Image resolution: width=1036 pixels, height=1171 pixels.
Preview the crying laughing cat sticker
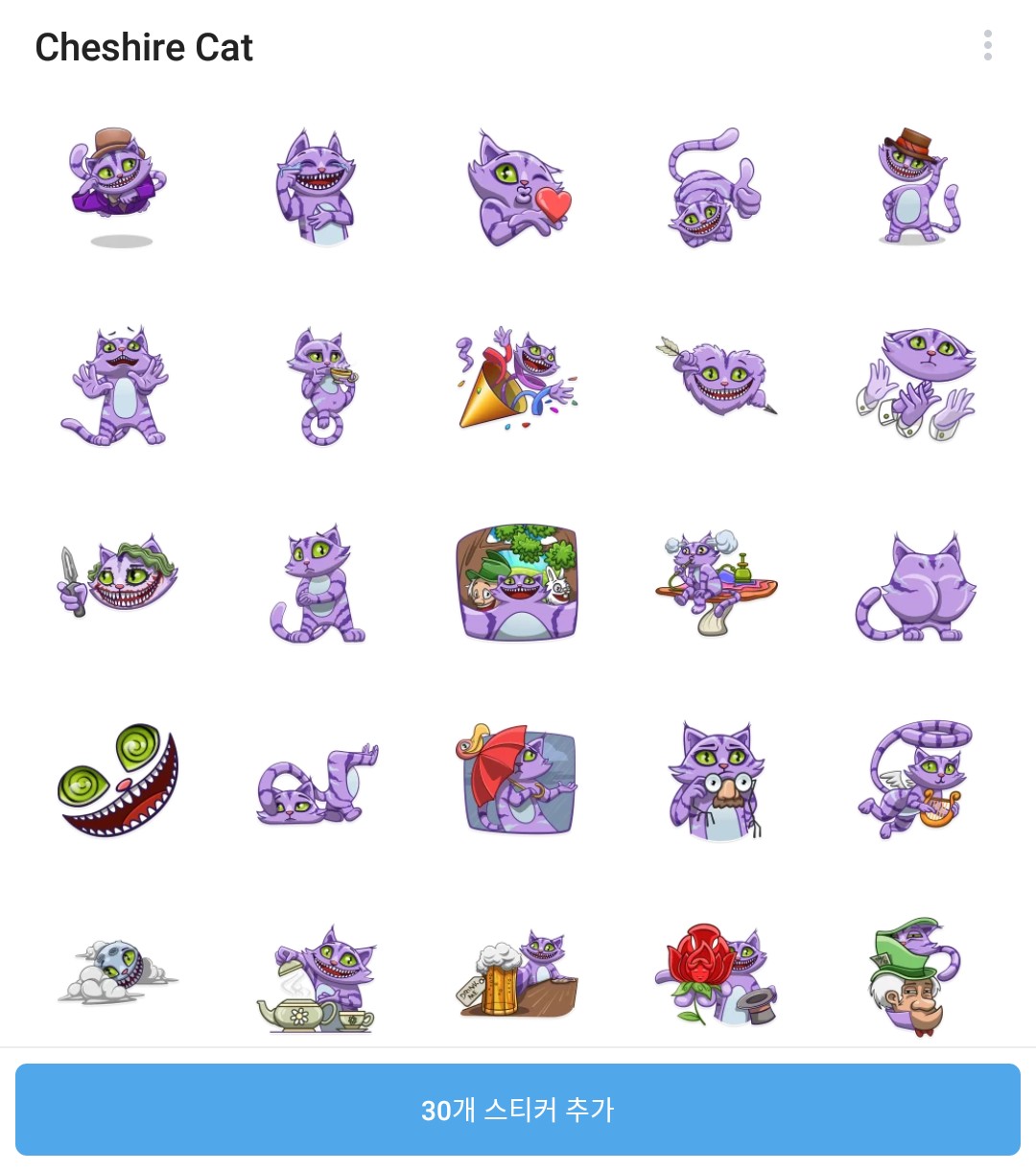[317, 188]
